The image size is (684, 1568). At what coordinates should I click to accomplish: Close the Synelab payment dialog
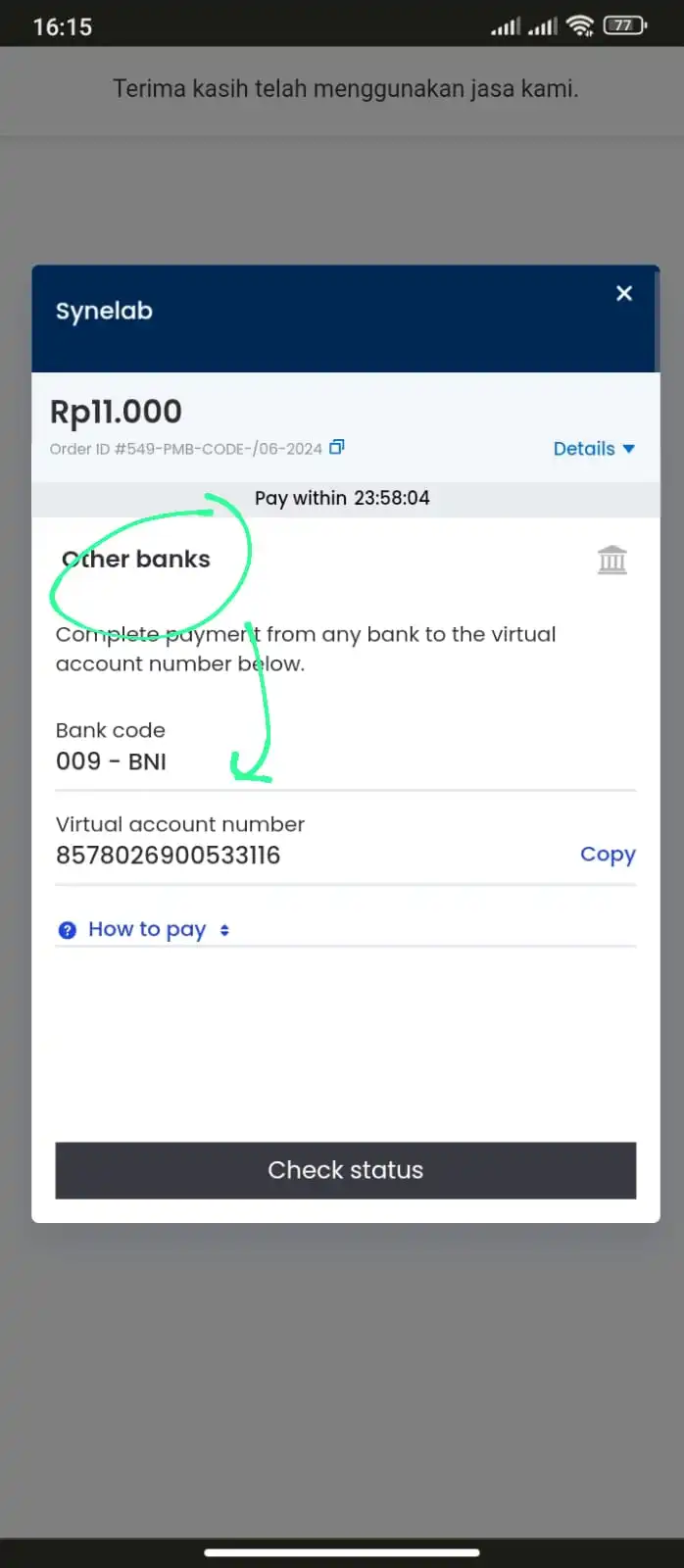624,293
